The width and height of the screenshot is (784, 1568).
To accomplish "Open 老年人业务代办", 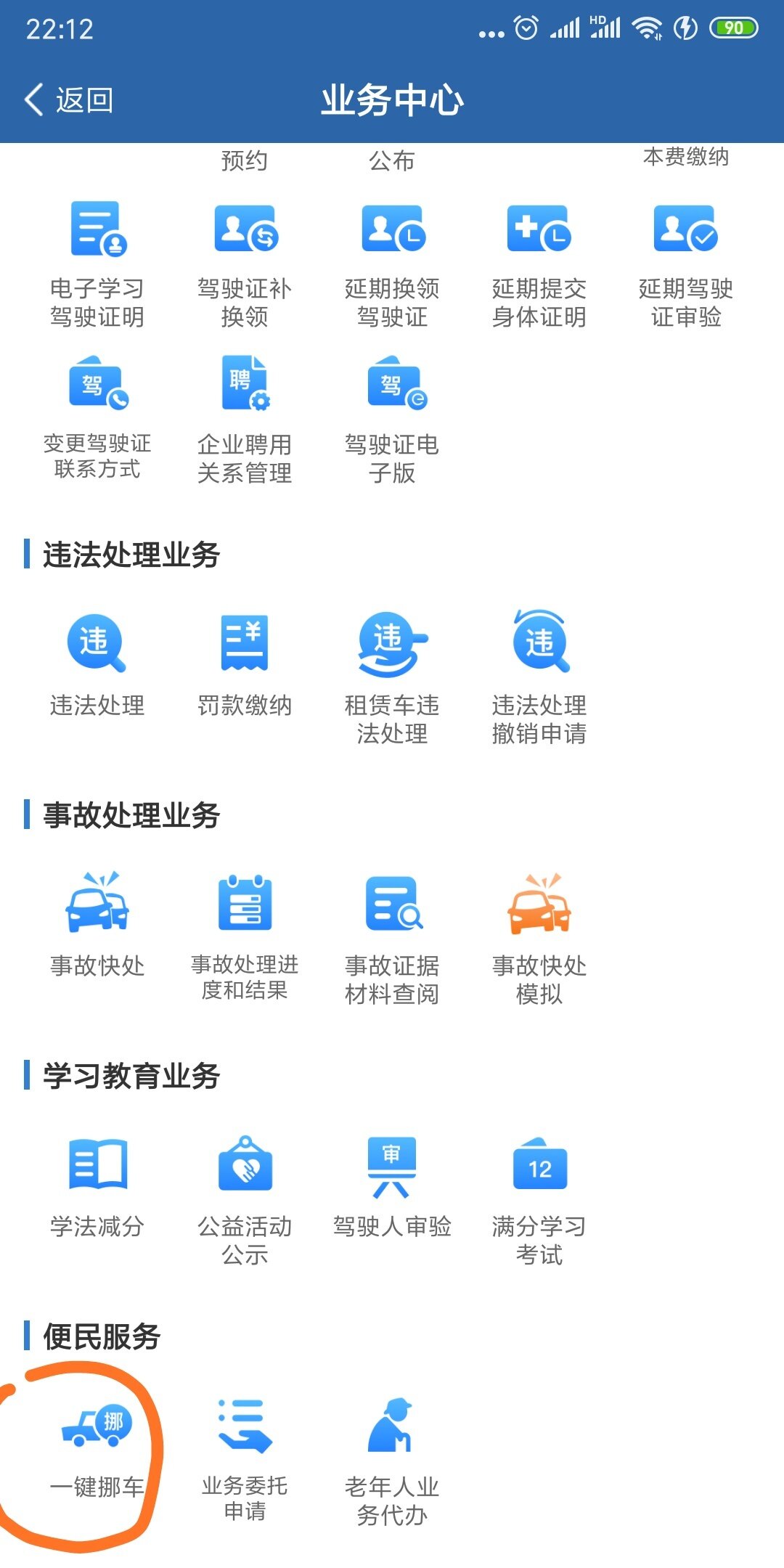I will click(392, 1461).
